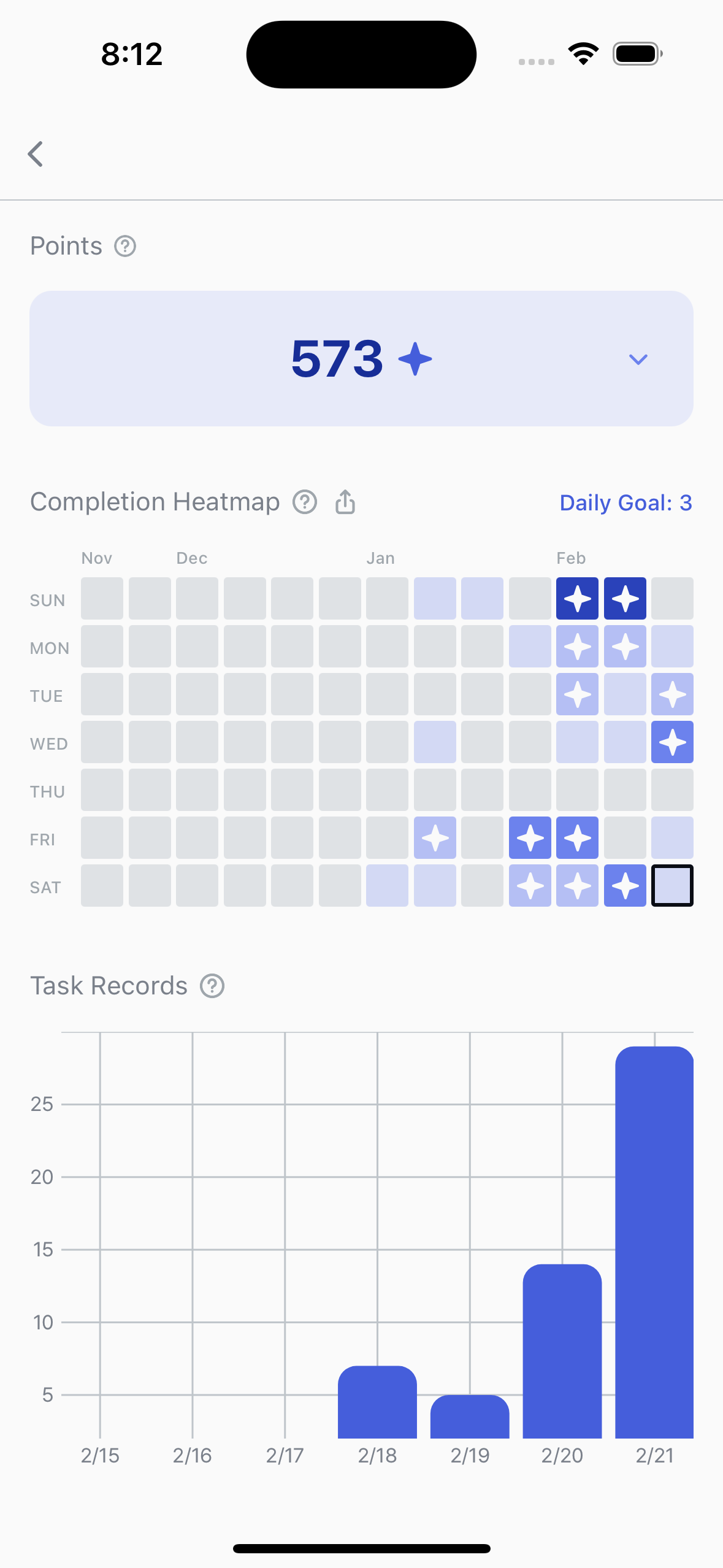
Task: Collapse the 573 points breakdown chevron
Action: pyautogui.click(x=638, y=359)
